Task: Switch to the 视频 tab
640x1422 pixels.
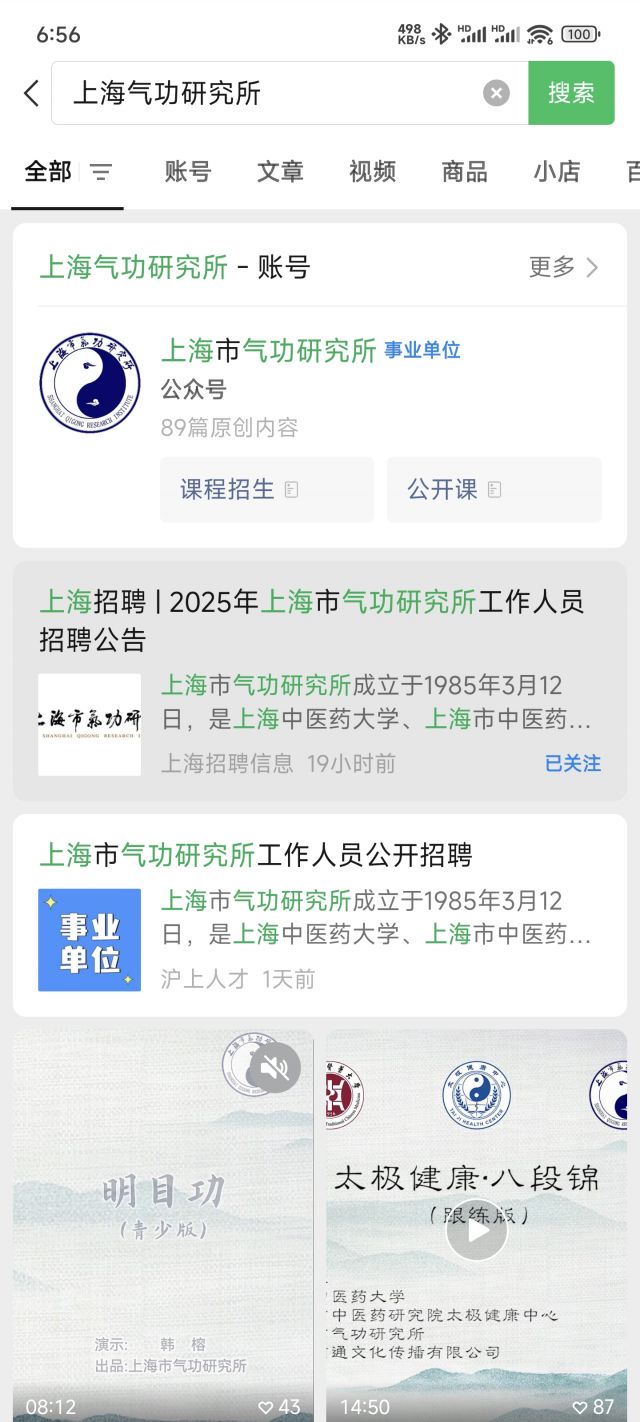Action: tap(372, 172)
